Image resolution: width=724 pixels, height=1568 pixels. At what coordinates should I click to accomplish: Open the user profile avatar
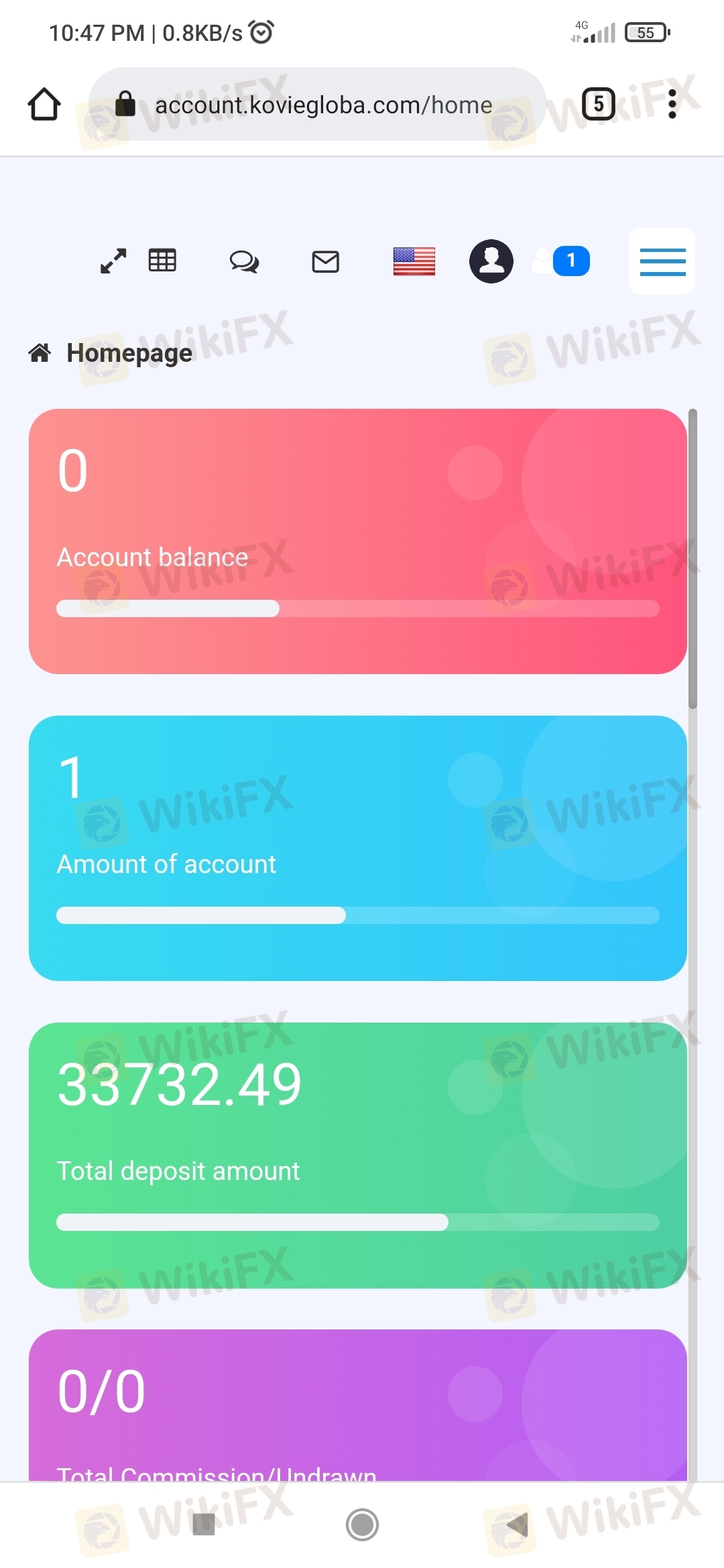[x=491, y=261]
